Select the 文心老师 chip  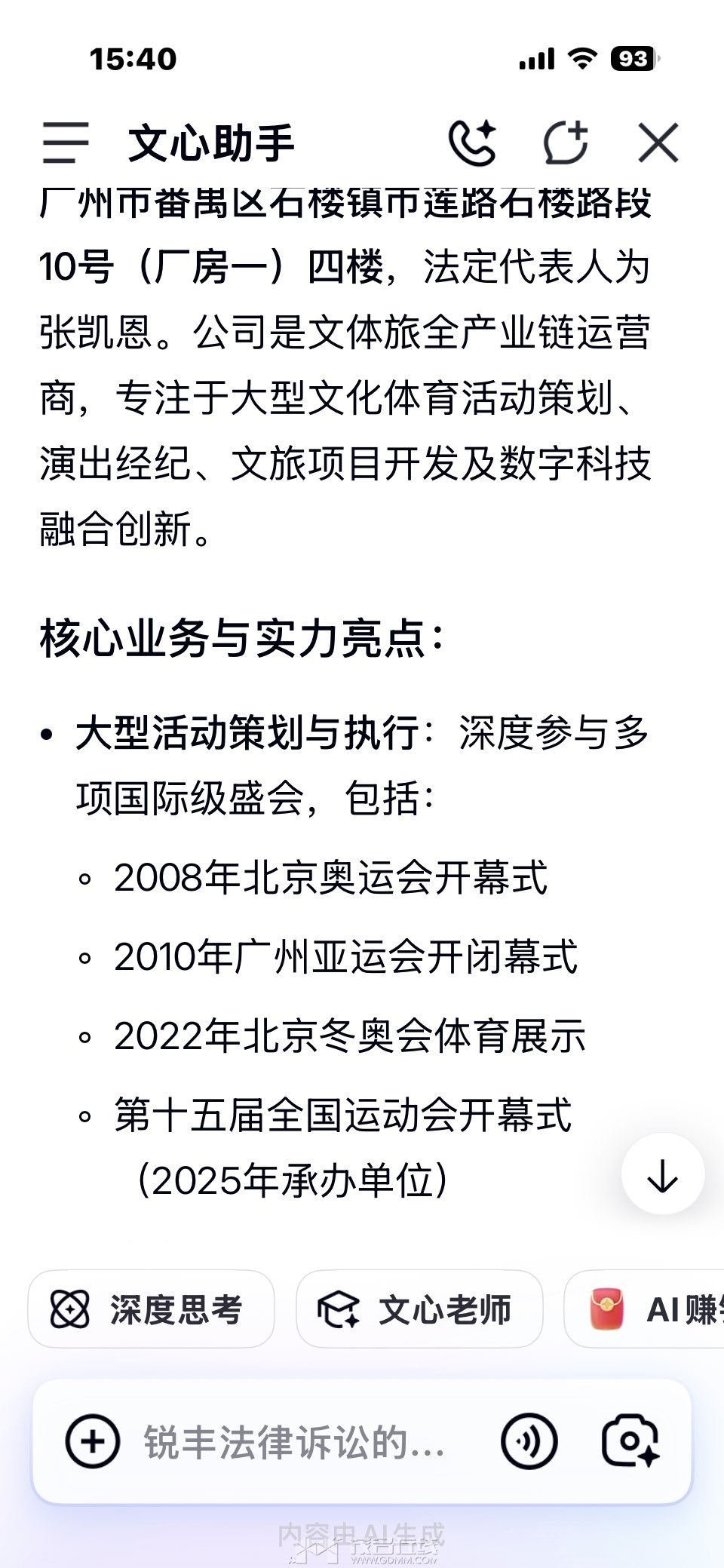pos(419,1309)
